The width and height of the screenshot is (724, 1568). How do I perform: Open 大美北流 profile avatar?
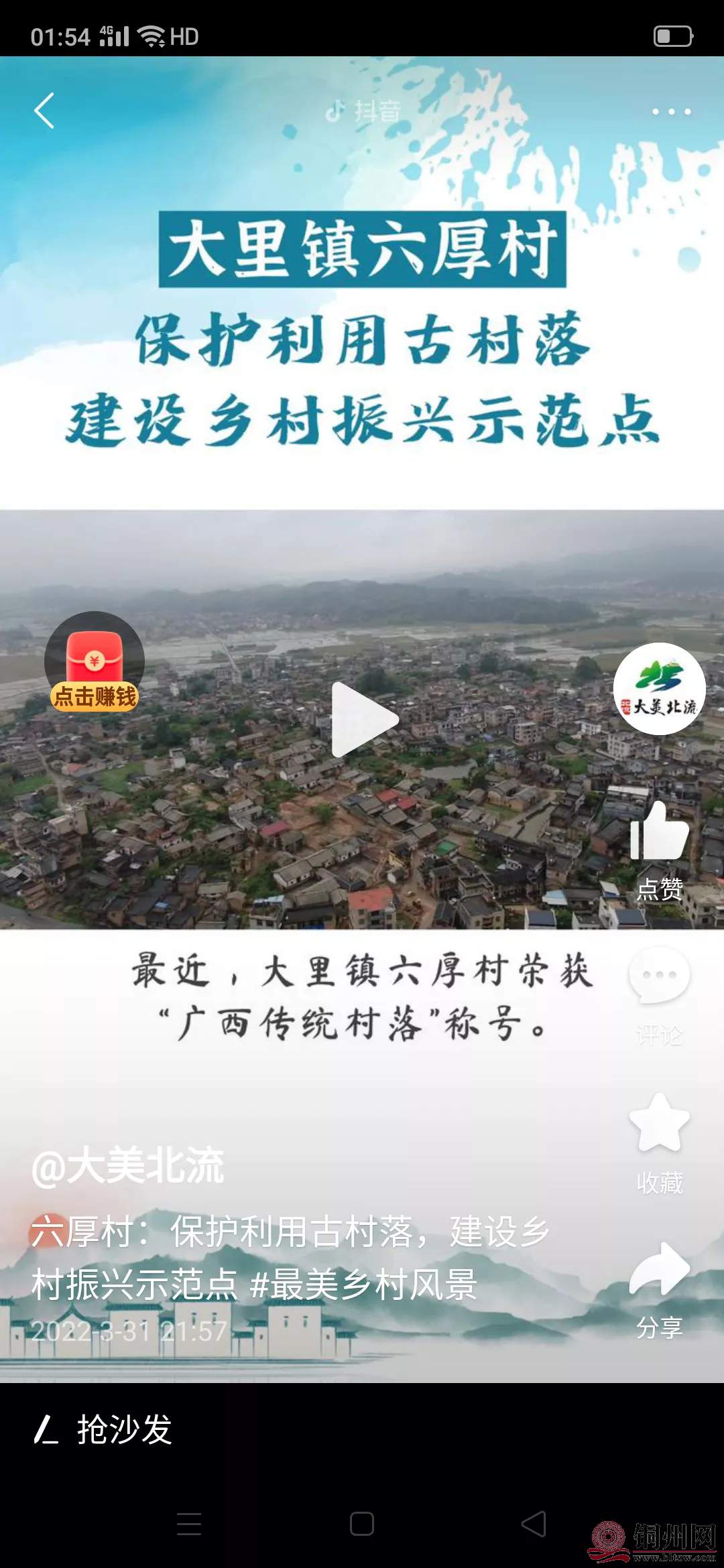point(659,688)
